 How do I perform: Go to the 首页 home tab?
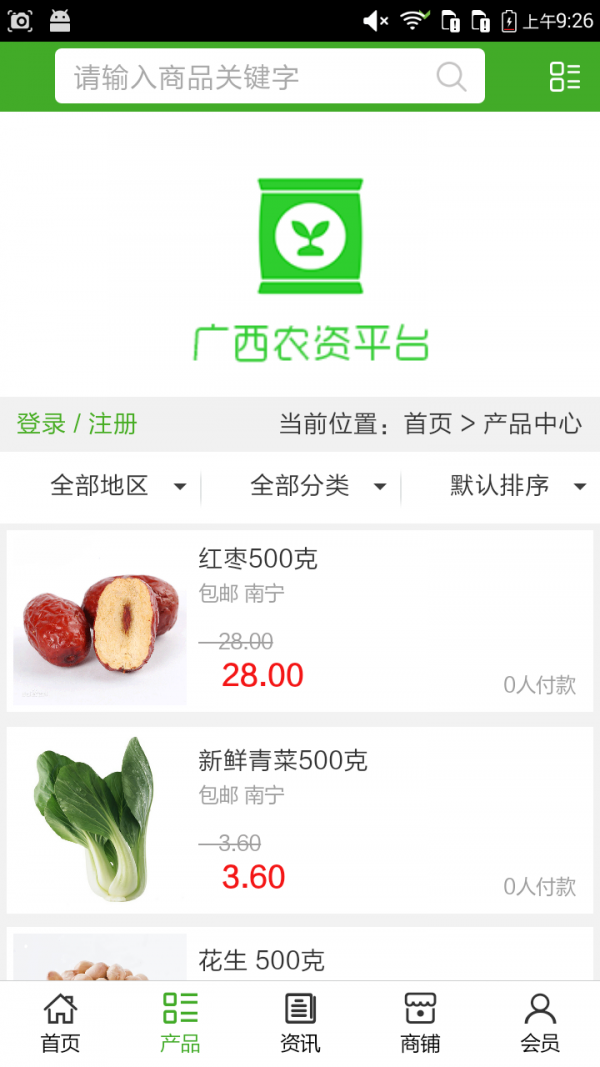tap(60, 1023)
